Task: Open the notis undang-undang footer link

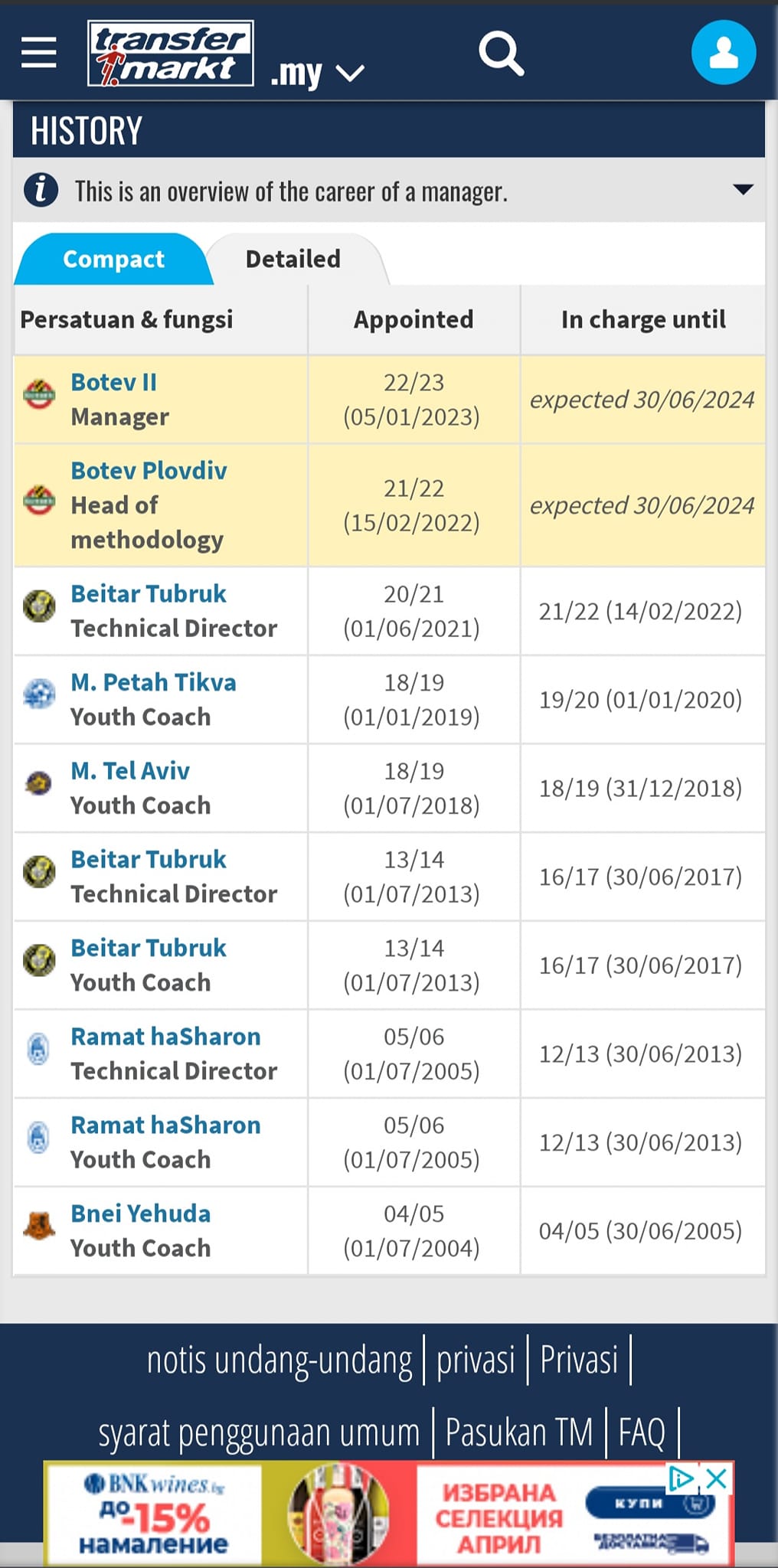Action: click(x=279, y=1361)
